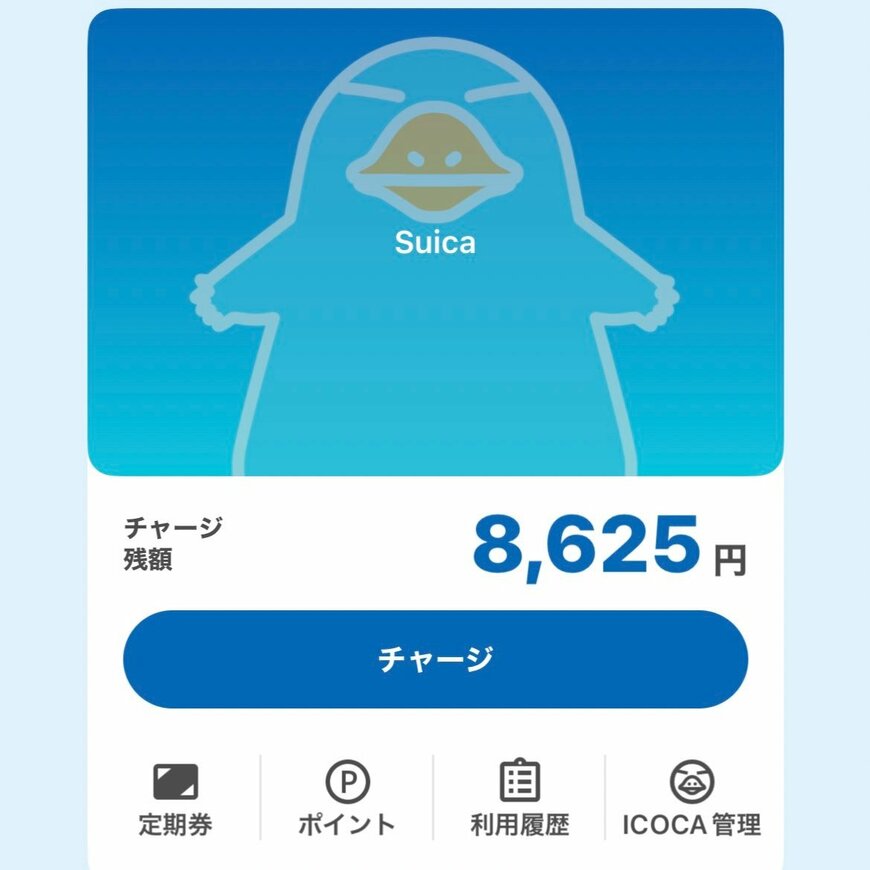
Task: View ポイント points
Action: (x=347, y=799)
